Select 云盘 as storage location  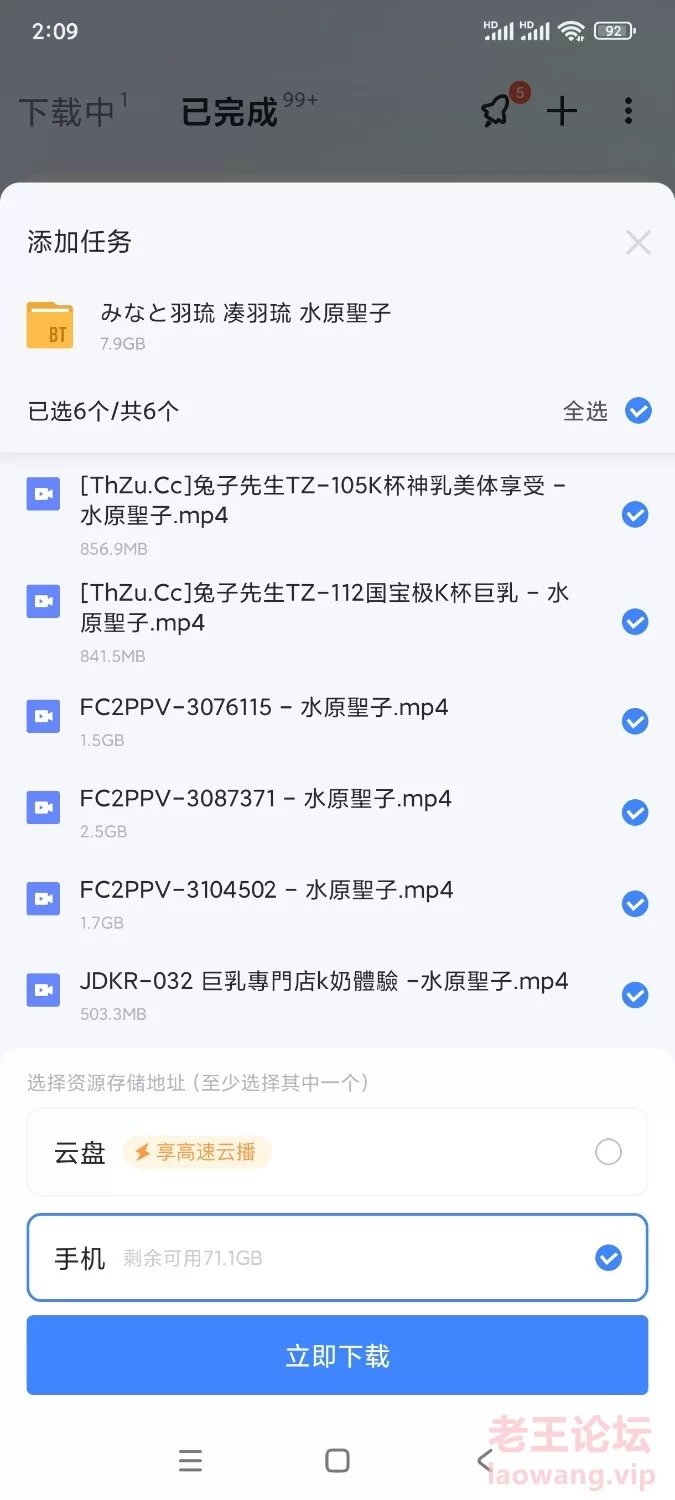337,1152
